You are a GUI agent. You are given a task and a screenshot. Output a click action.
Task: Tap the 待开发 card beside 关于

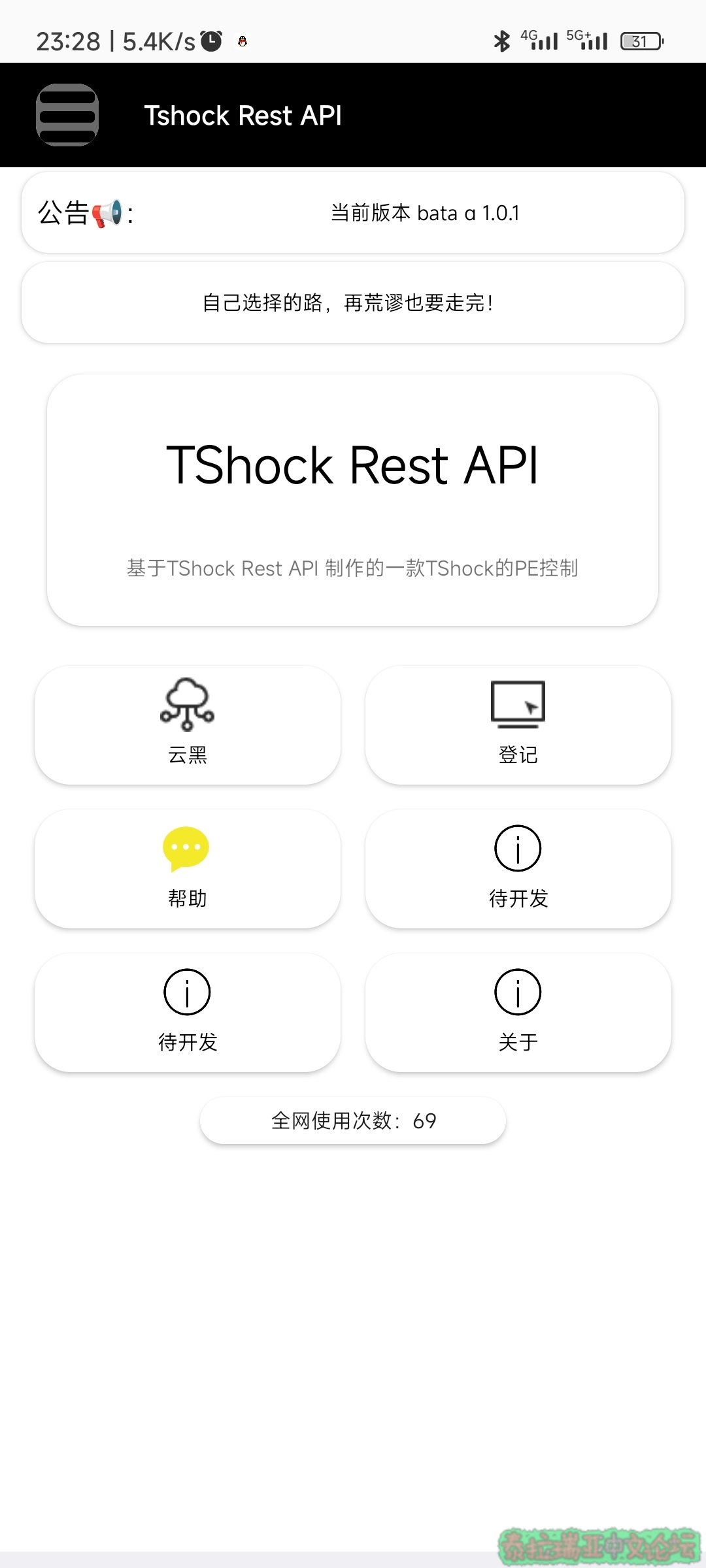pyautogui.click(x=188, y=1013)
